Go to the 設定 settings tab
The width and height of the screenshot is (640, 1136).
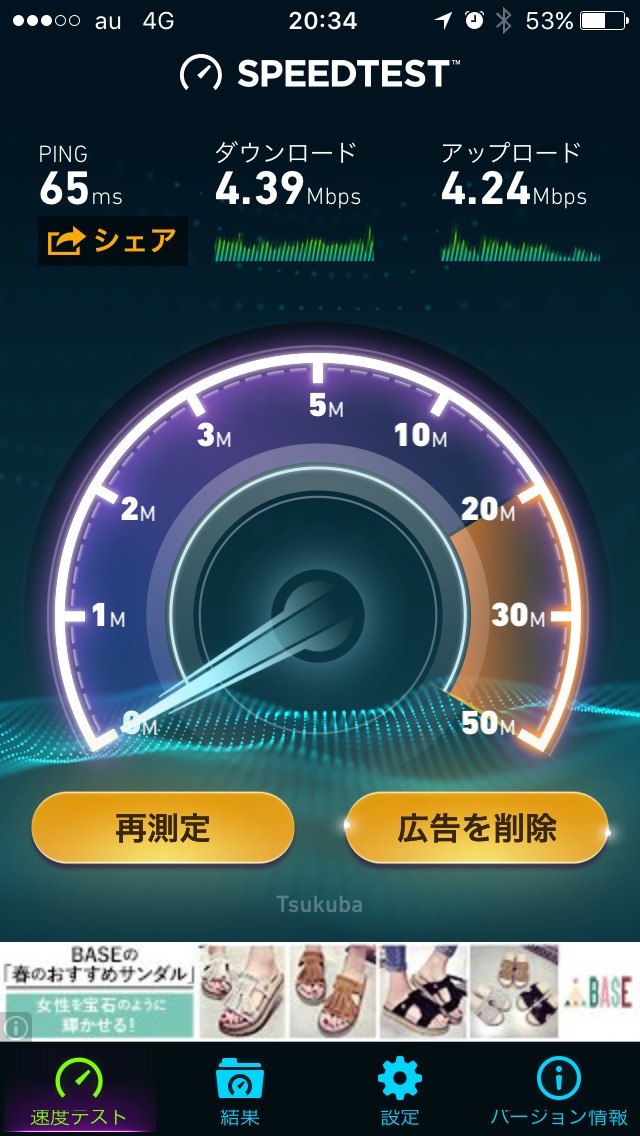tap(399, 1092)
